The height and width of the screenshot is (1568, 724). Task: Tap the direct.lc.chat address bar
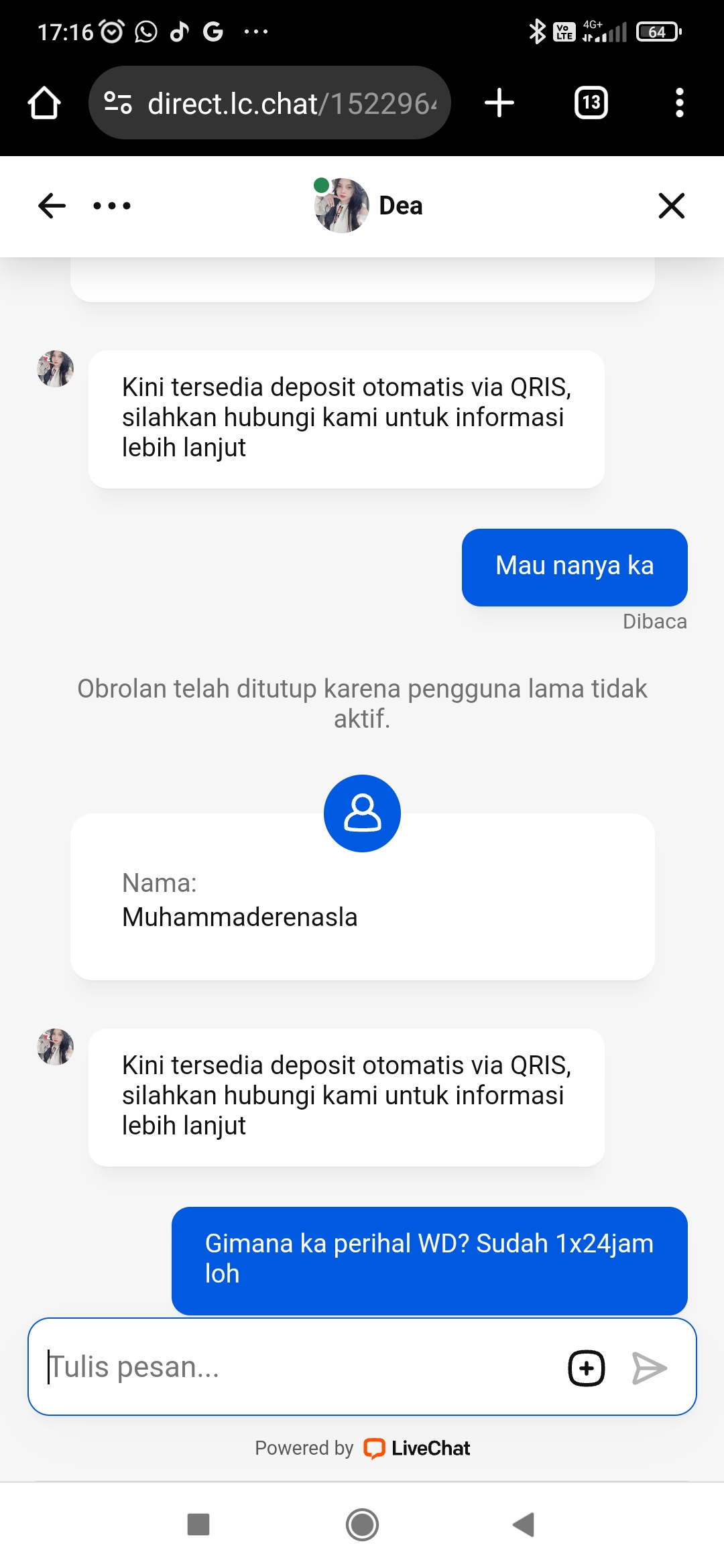[x=282, y=103]
